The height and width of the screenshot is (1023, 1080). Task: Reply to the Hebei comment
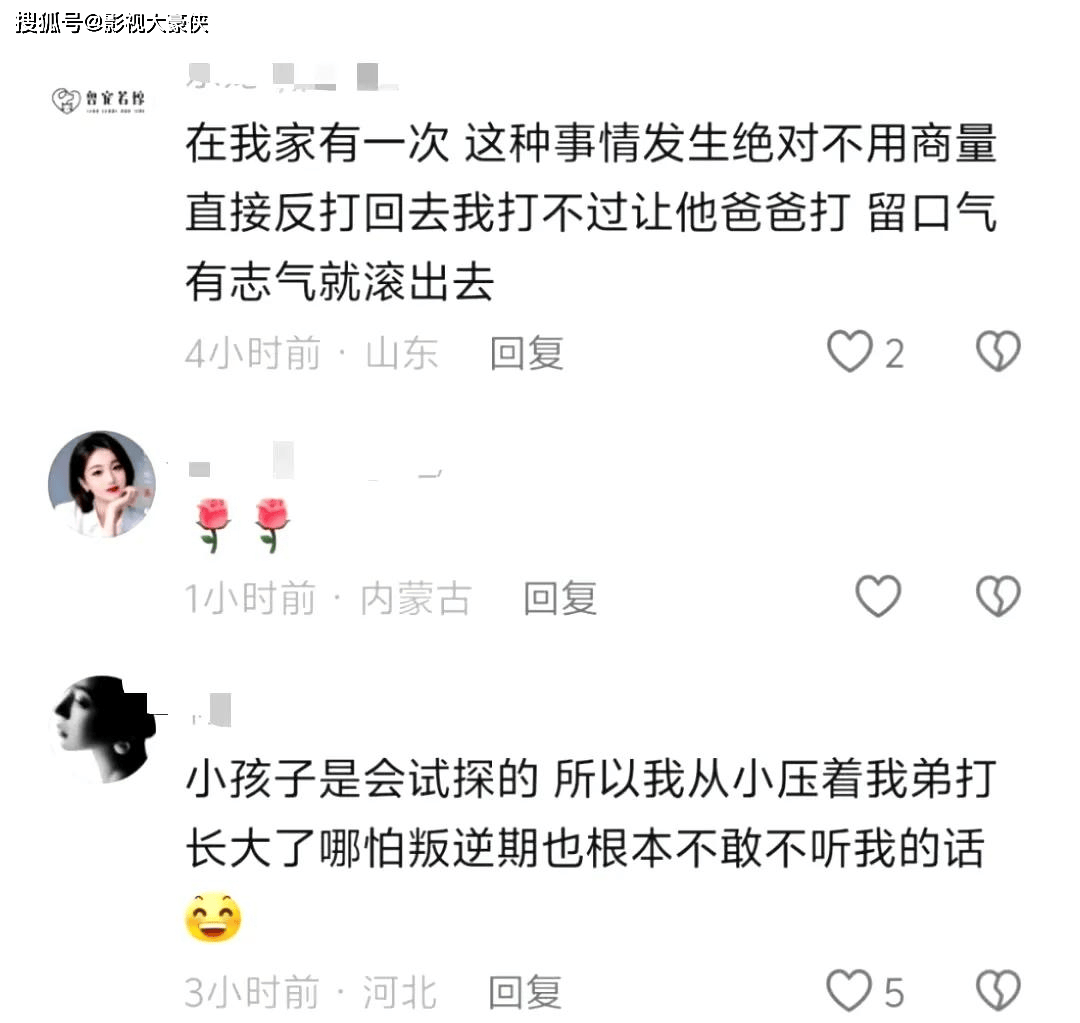click(x=525, y=992)
